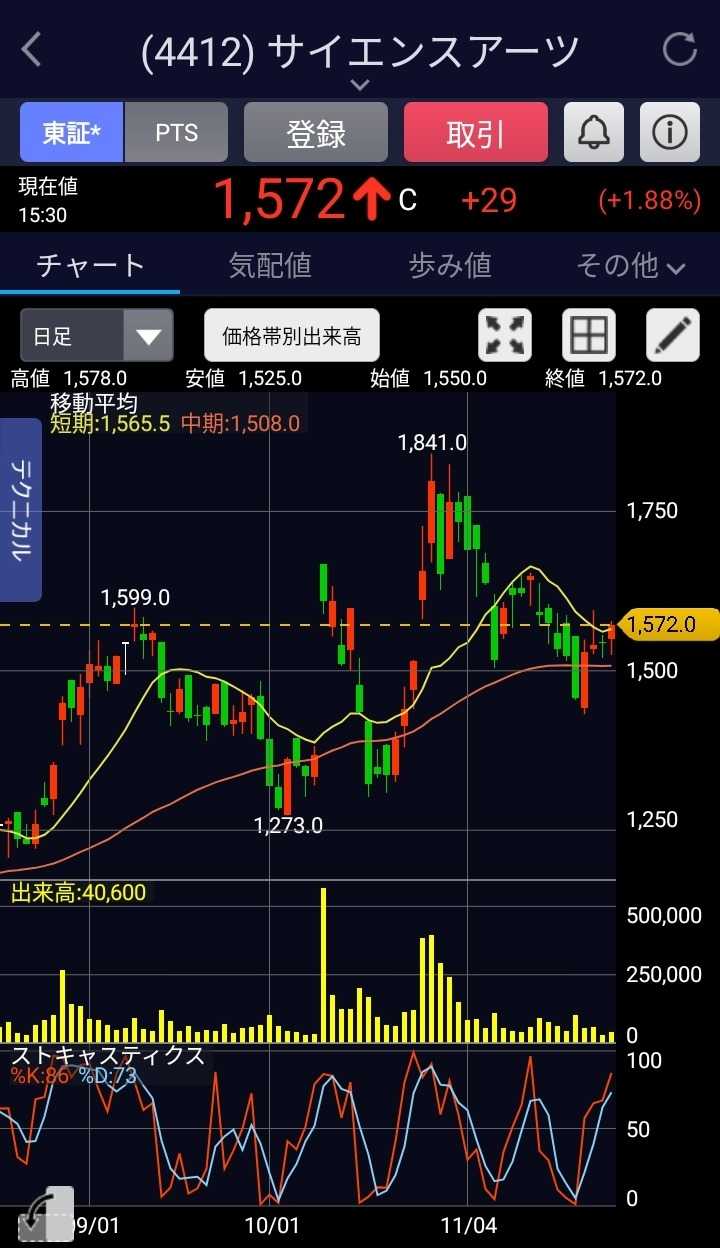Expand chart to full screen
The image size is (720, 1248).
point(505,335)
